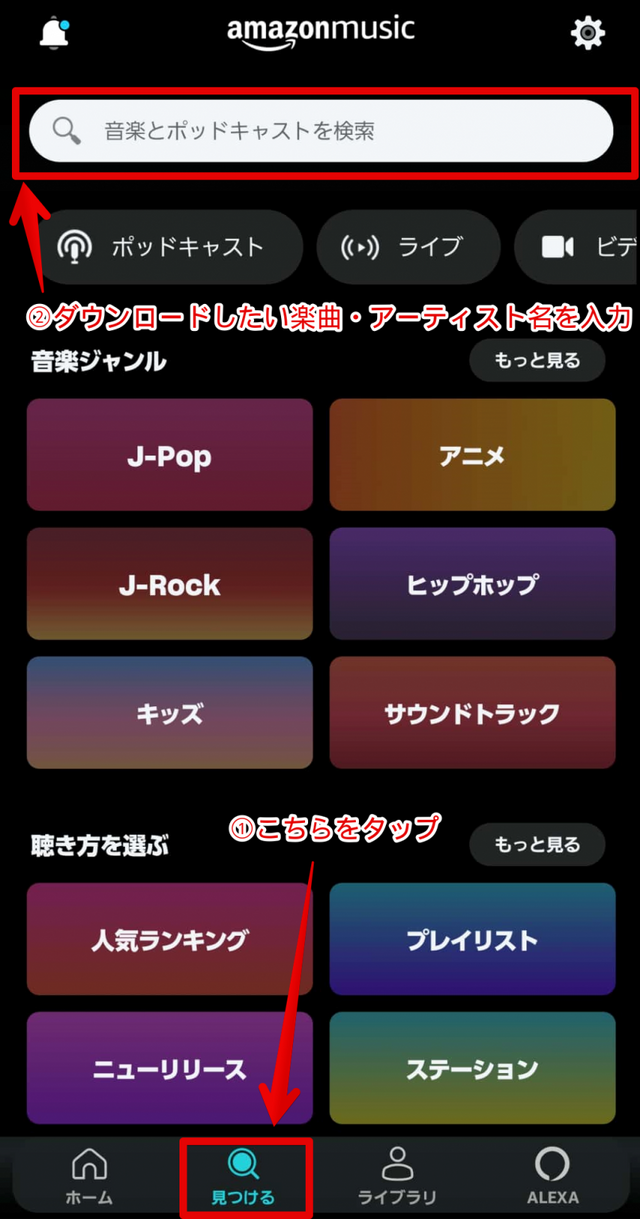Open the アニメ genre tile
640x1219 pixels.
pyautogui.click(x=472, y=456)
